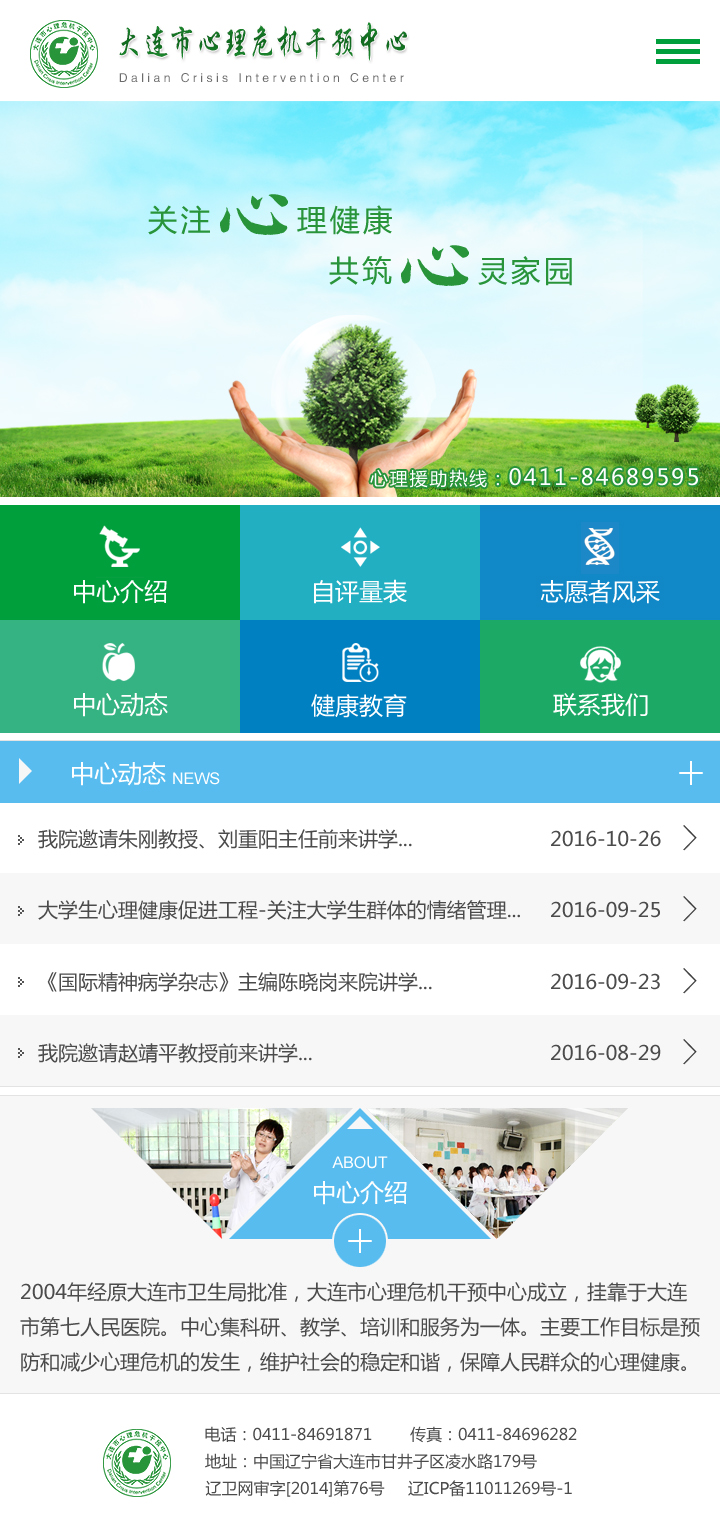
Task: Expand the first news item chevron
Action: point(689,839)
